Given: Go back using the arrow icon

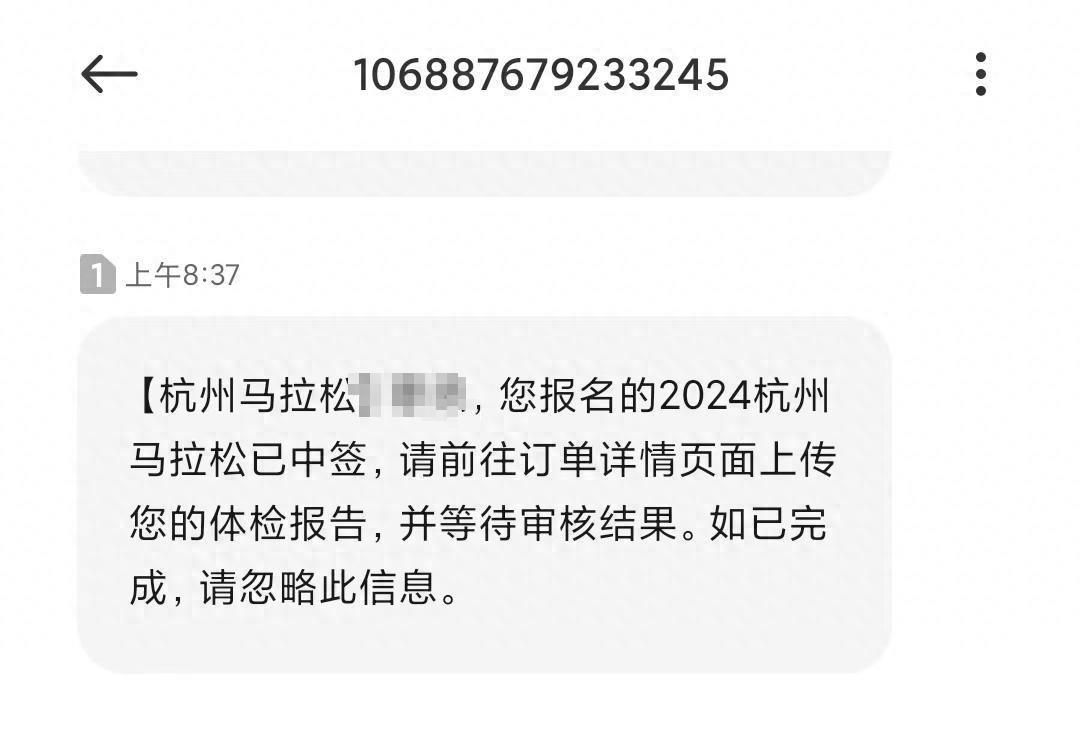Looking at the screenshot, I should [110, 74].
